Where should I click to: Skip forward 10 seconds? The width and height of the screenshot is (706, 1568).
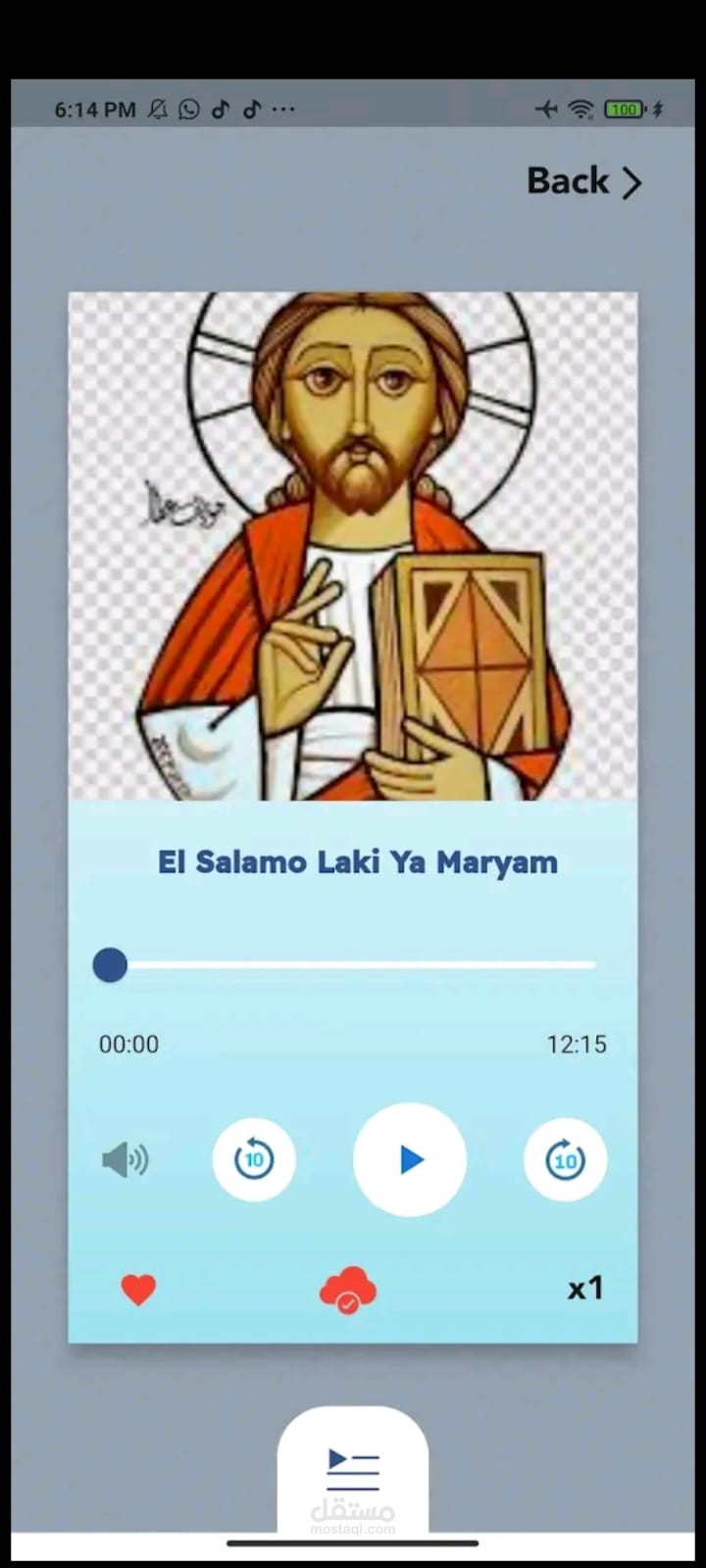point(566,1160)
